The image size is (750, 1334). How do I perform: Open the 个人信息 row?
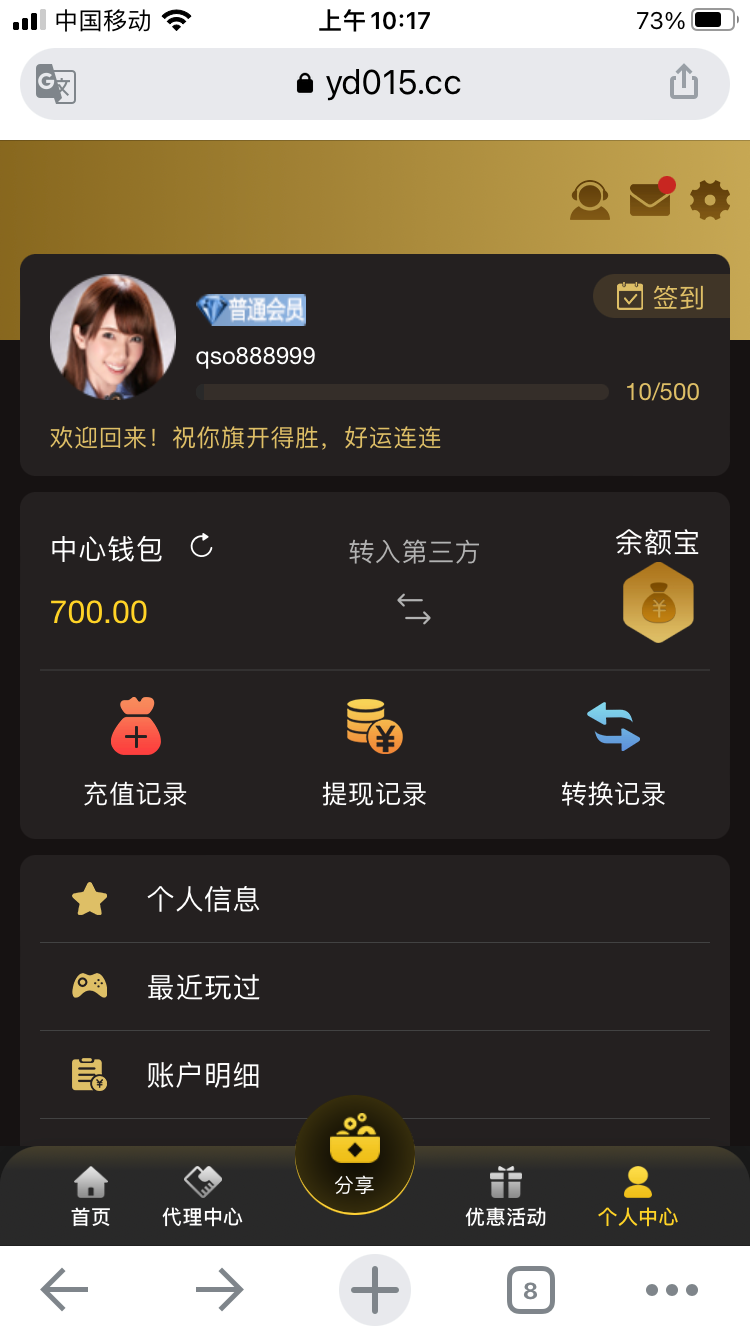click(374, 899)
